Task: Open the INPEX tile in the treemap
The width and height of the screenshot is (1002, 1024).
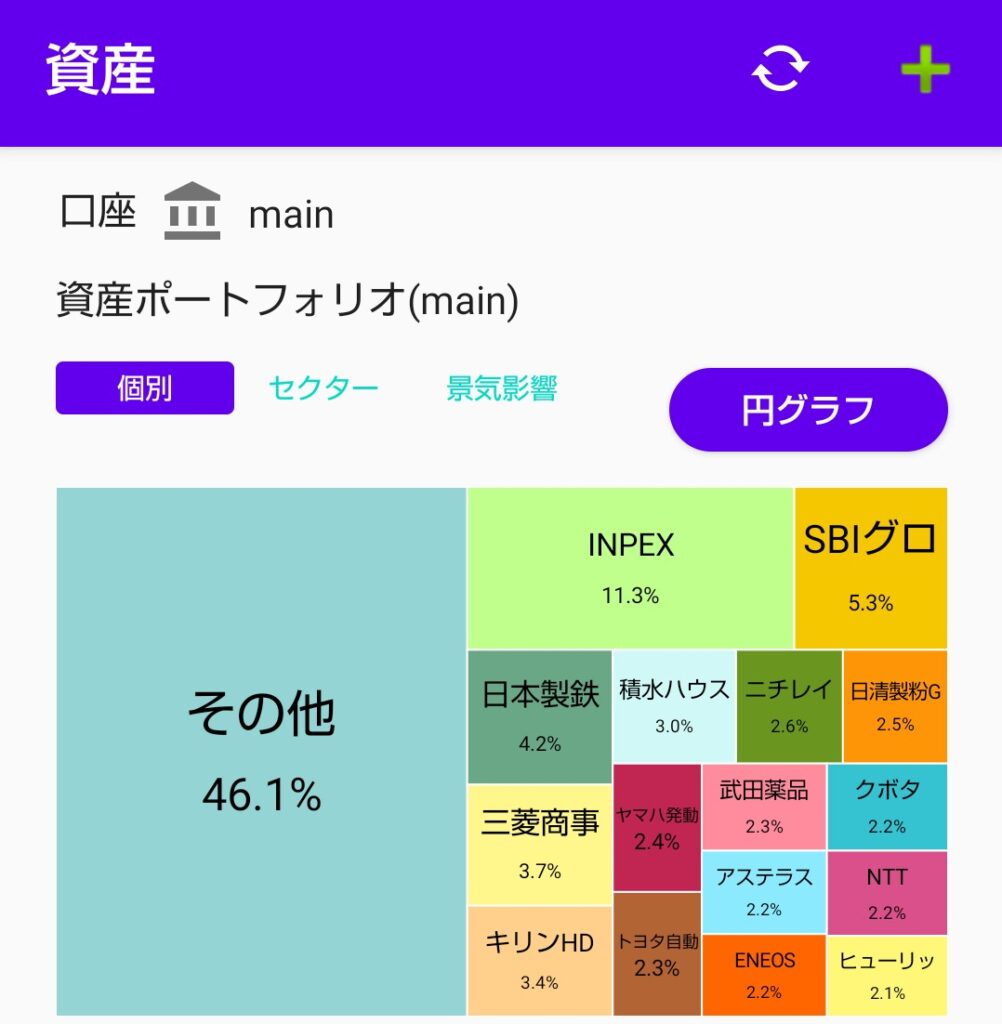Action: (630, 567)
